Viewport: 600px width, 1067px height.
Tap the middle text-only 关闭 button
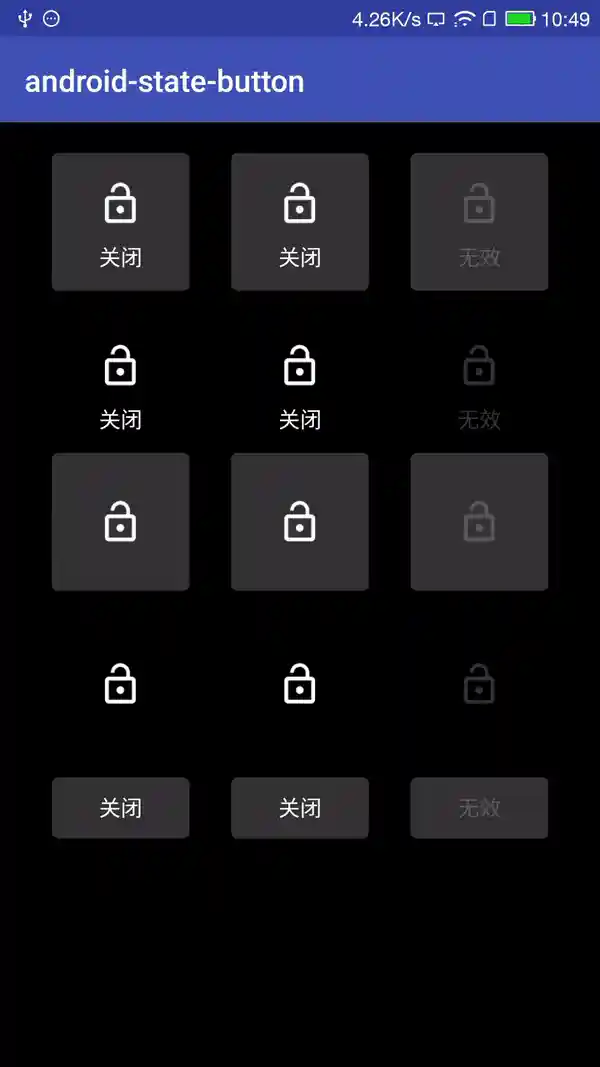(x=300, y=807)
